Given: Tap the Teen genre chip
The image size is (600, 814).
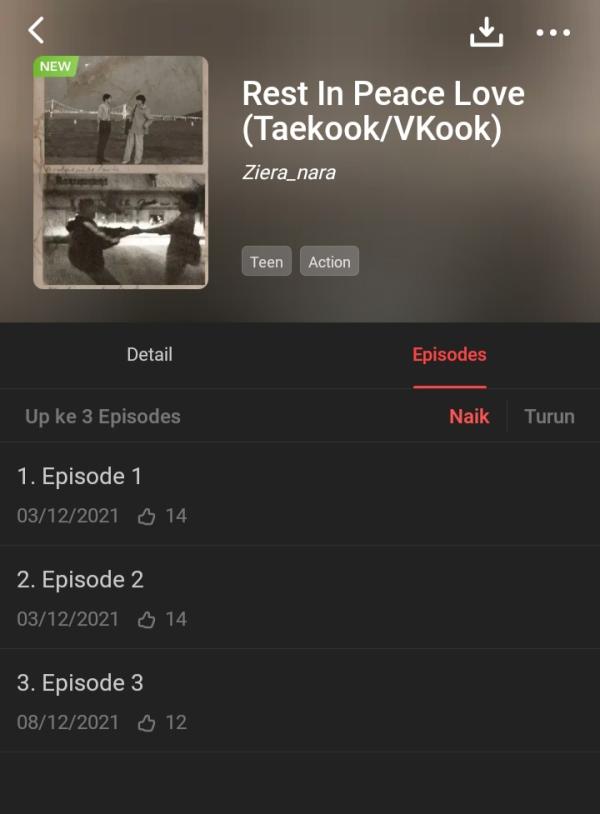Looking at the screenshot, I should tap(266, 262).
